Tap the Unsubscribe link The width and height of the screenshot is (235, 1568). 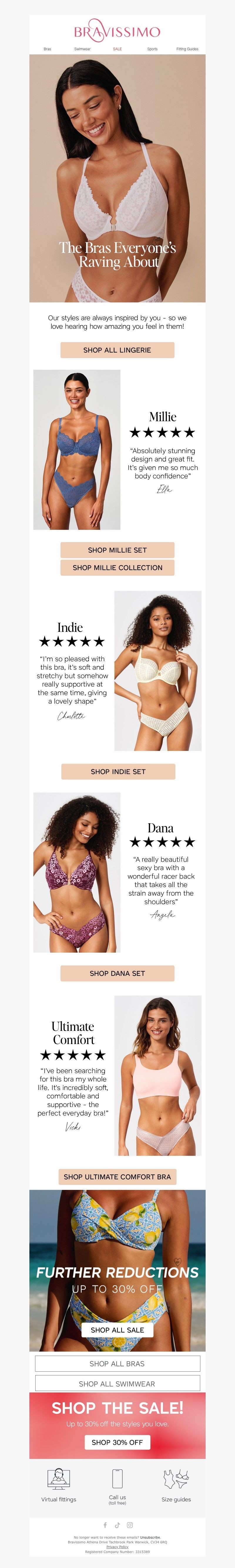pos(150,1537)
